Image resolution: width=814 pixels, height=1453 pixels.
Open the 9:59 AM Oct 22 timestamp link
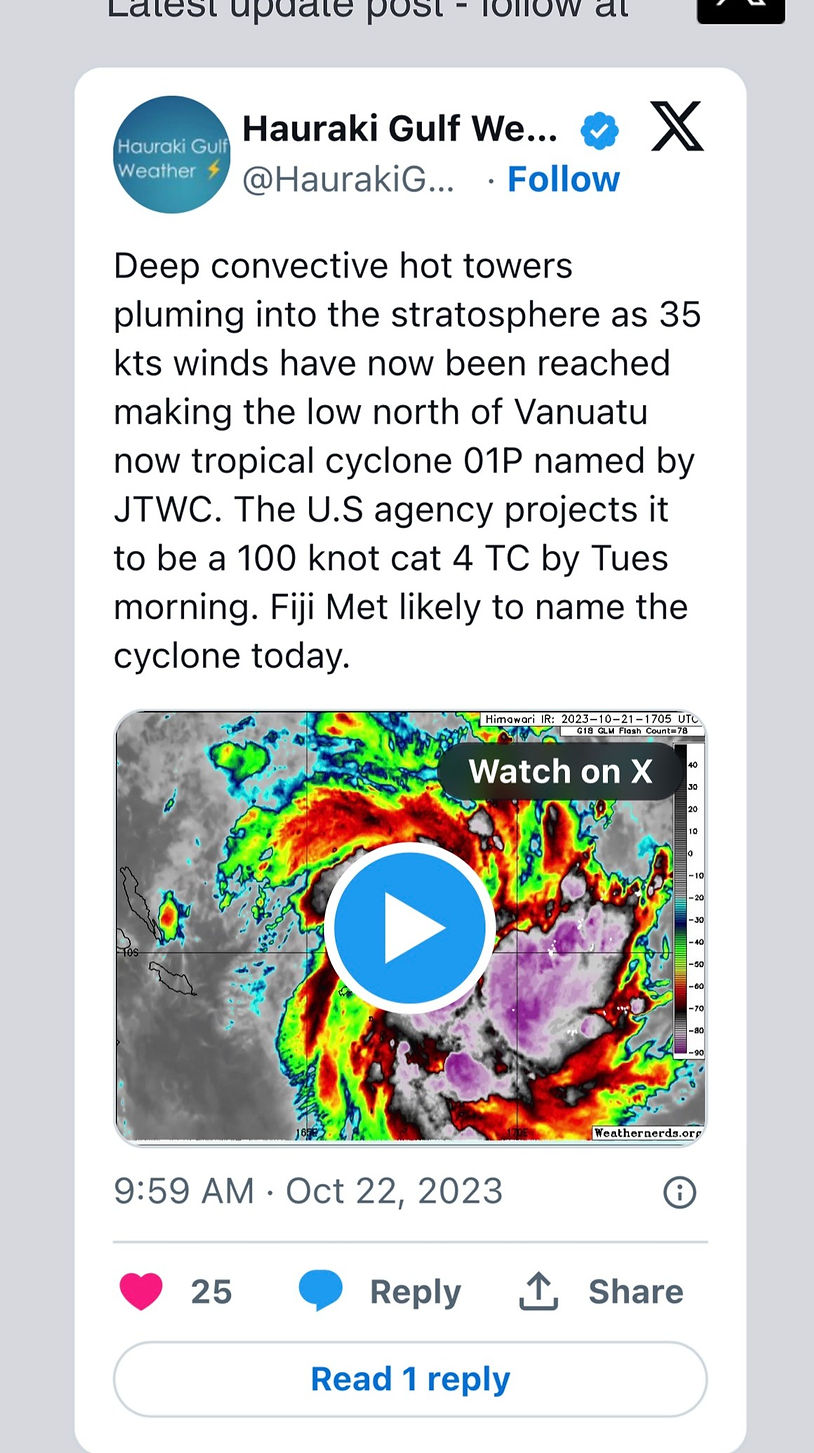point(308,1191)
